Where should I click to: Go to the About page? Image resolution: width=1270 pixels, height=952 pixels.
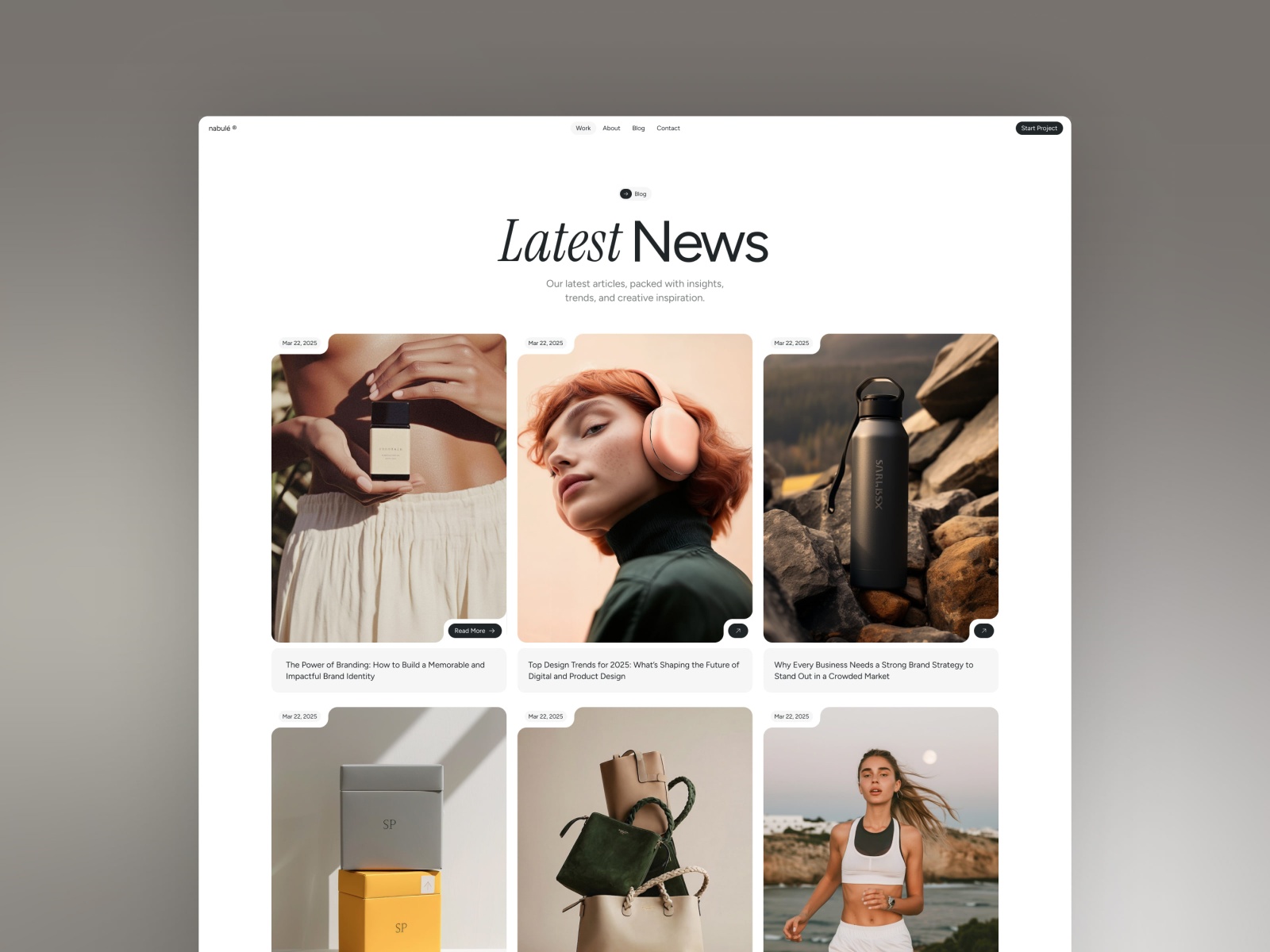(x=610, y=128)
